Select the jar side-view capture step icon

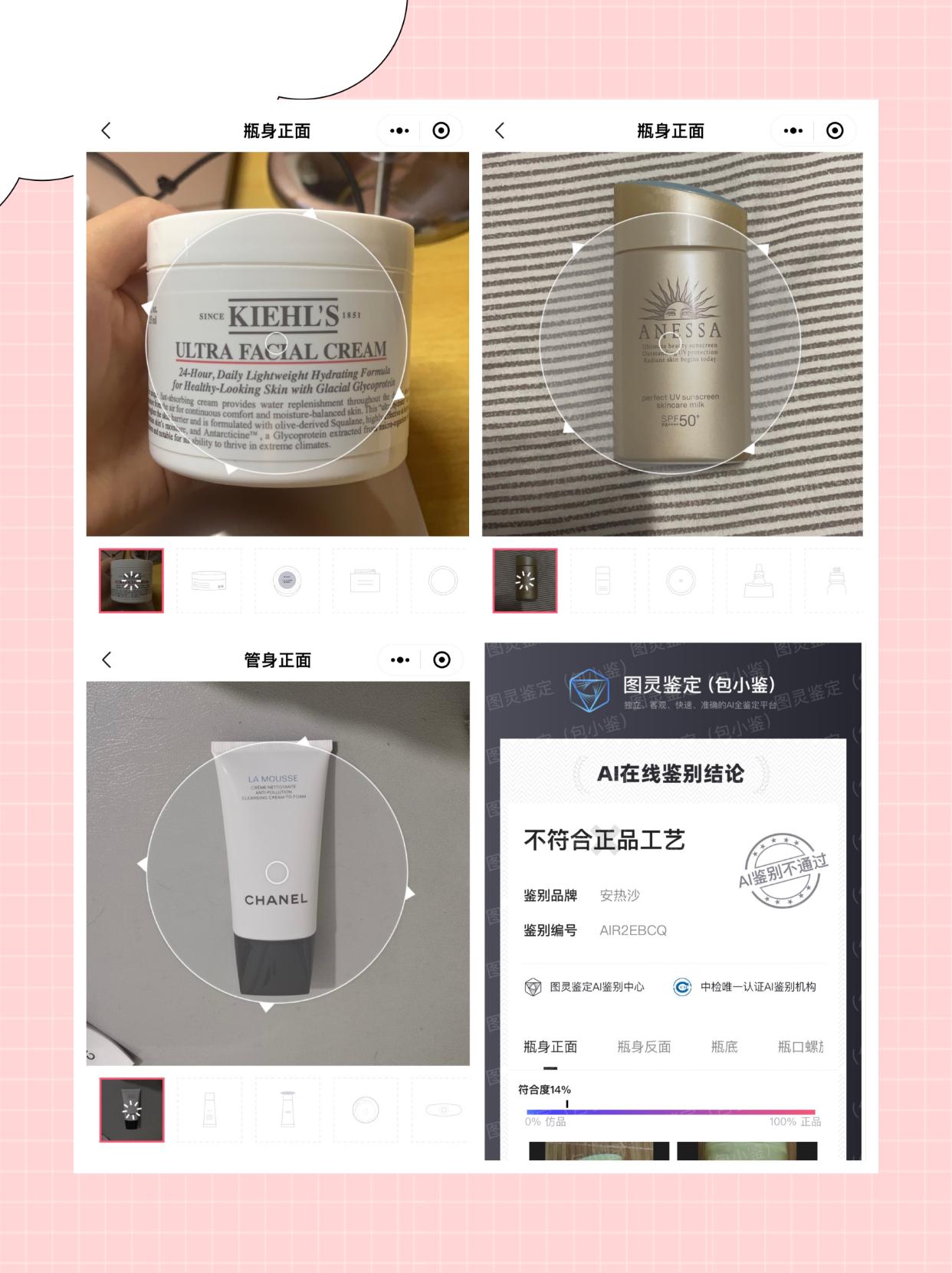click(209, 581)
